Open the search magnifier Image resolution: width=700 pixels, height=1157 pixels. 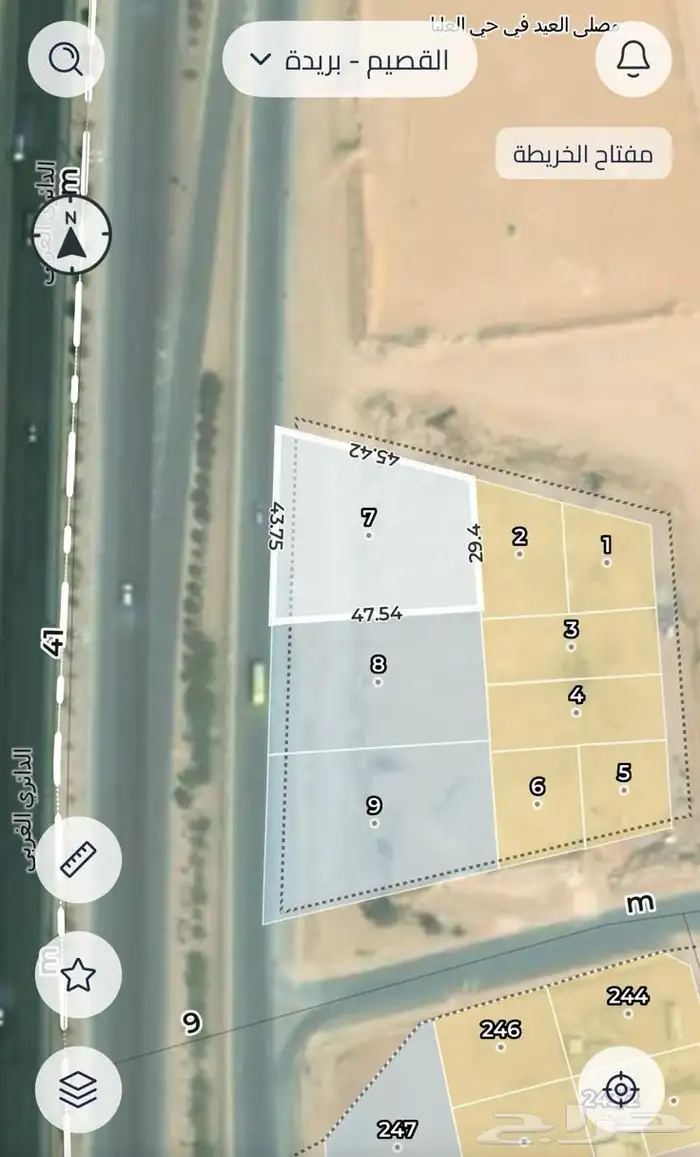click(x=70, y=60)
